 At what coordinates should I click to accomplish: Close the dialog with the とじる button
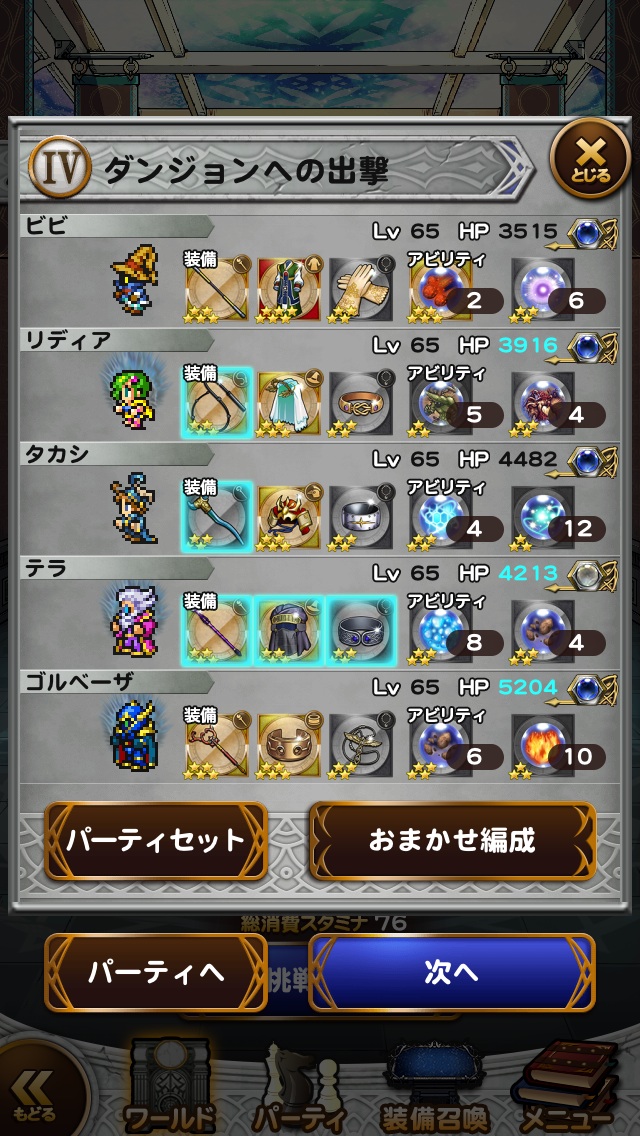pyautogui.click(x=590, y=158)
